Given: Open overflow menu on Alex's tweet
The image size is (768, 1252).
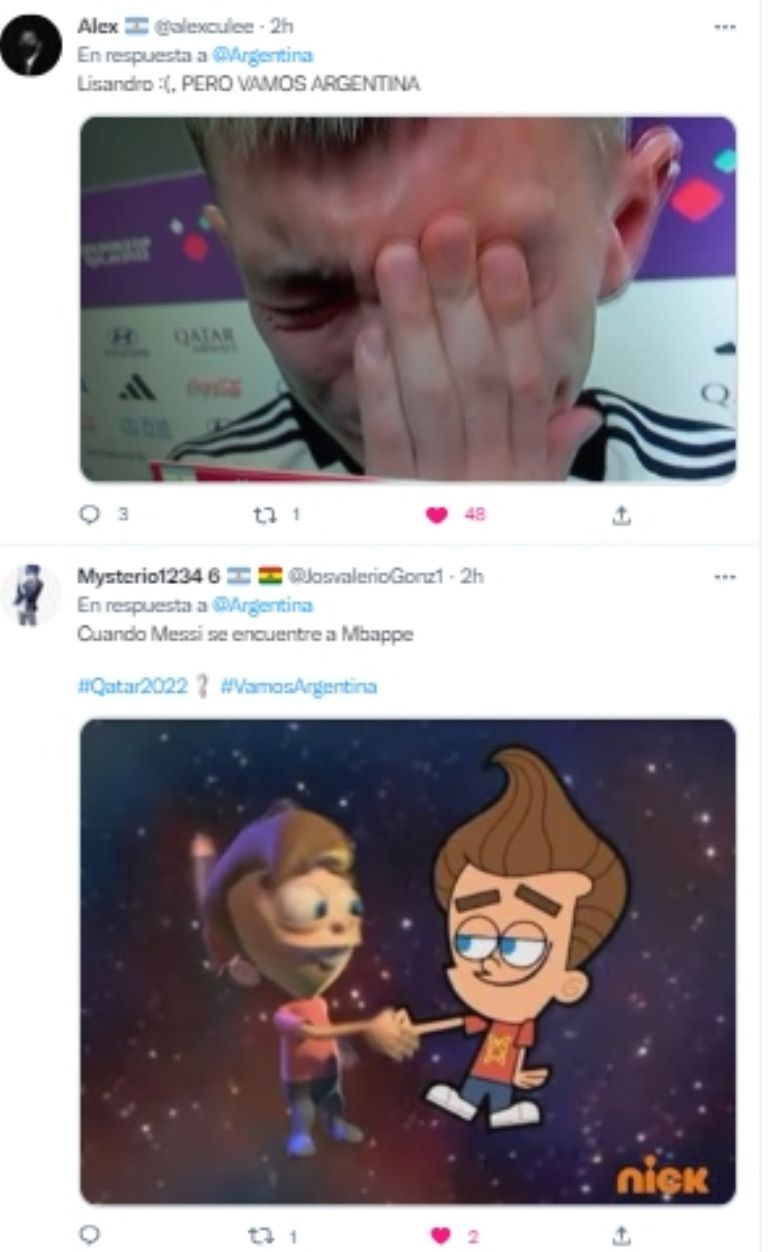Looking at the screenshot, I should coord(725,27).
